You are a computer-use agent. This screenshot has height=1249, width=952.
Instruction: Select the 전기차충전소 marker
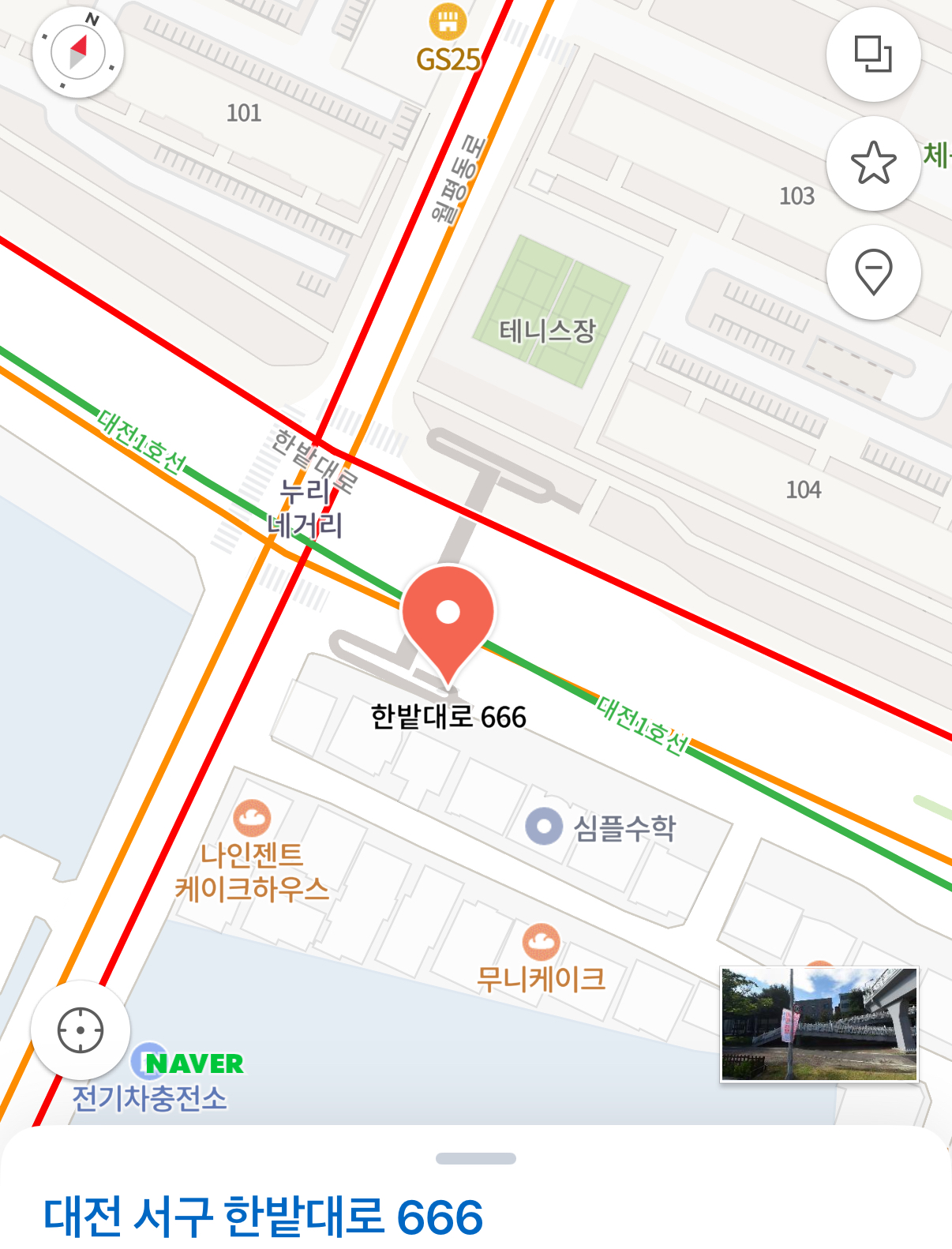pyautogui.click(x=148, y=1062)
